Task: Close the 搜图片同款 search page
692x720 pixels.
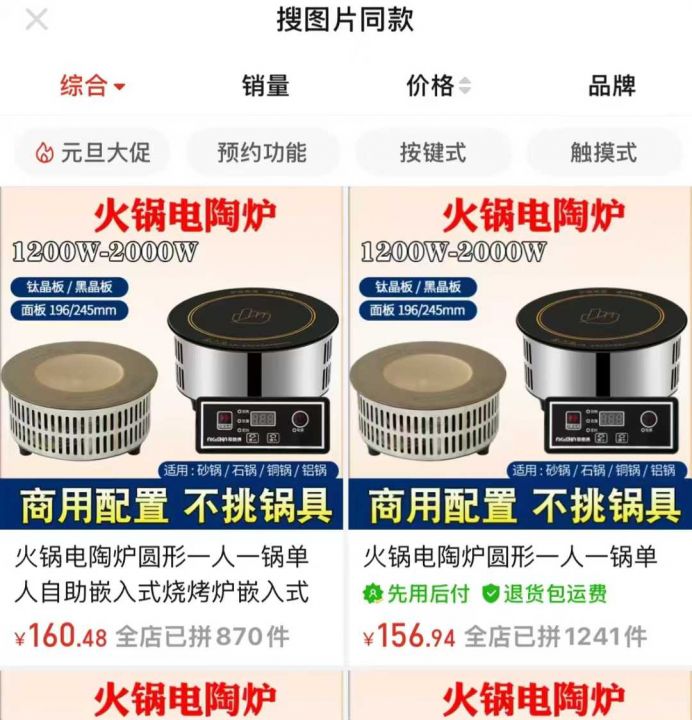Action: pos(36,20)
